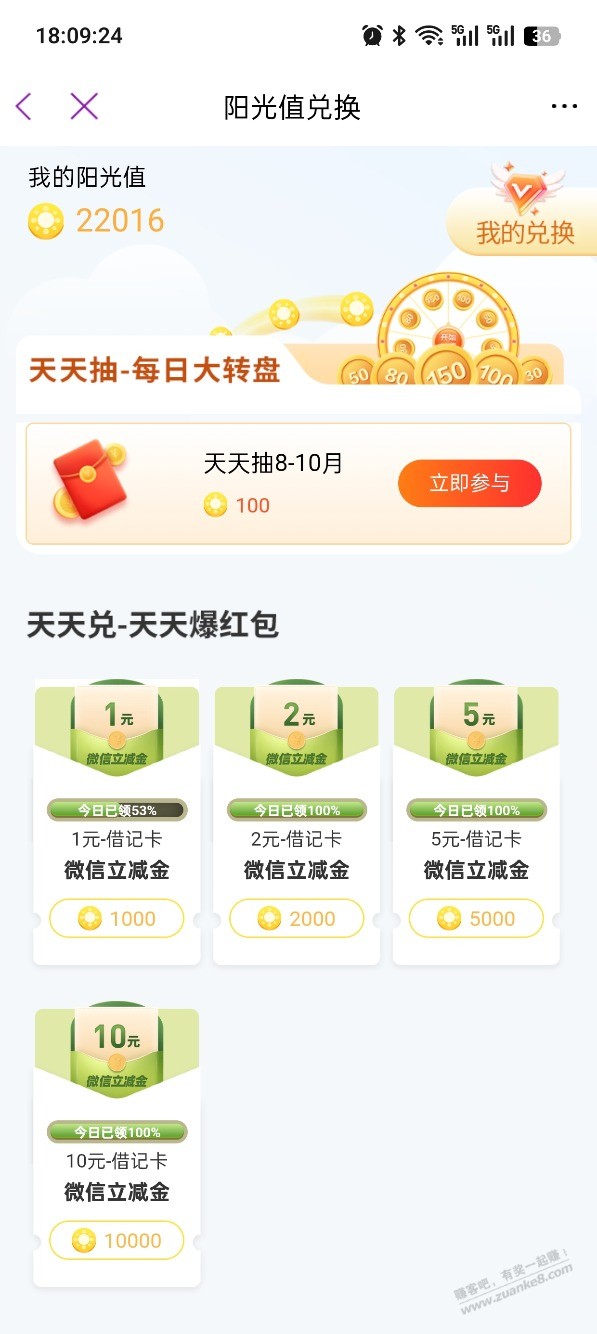Tap 立即参与 to join the daily draw

pos(470,484)
